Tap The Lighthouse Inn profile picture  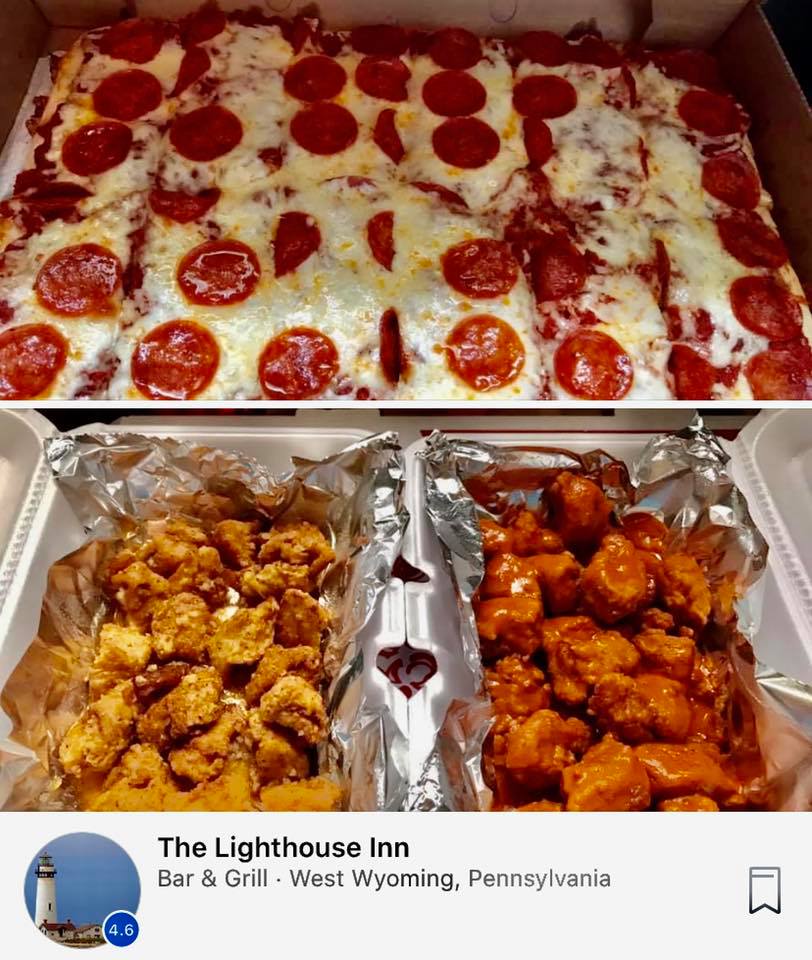(x=82, y=889)
